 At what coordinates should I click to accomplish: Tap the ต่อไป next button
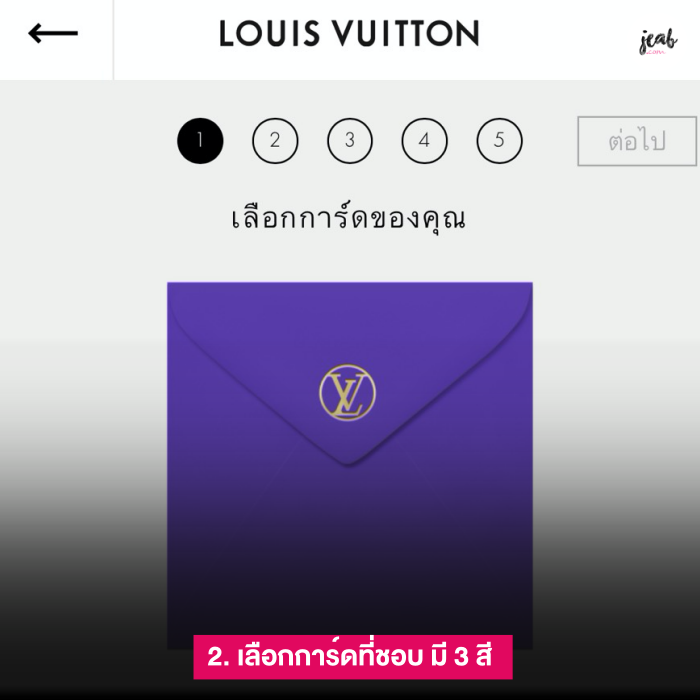636,141
